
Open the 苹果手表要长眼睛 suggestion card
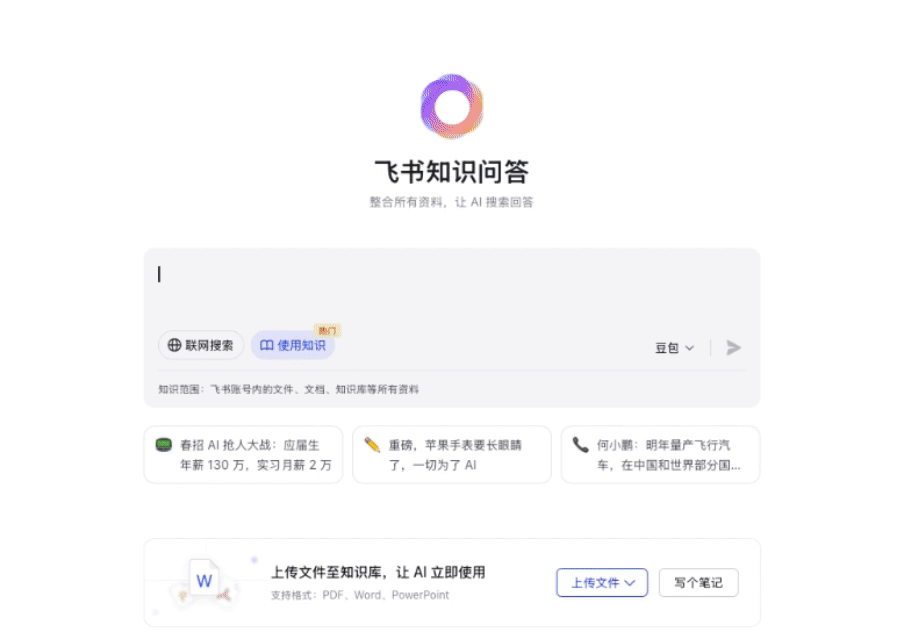click(452, 454)
